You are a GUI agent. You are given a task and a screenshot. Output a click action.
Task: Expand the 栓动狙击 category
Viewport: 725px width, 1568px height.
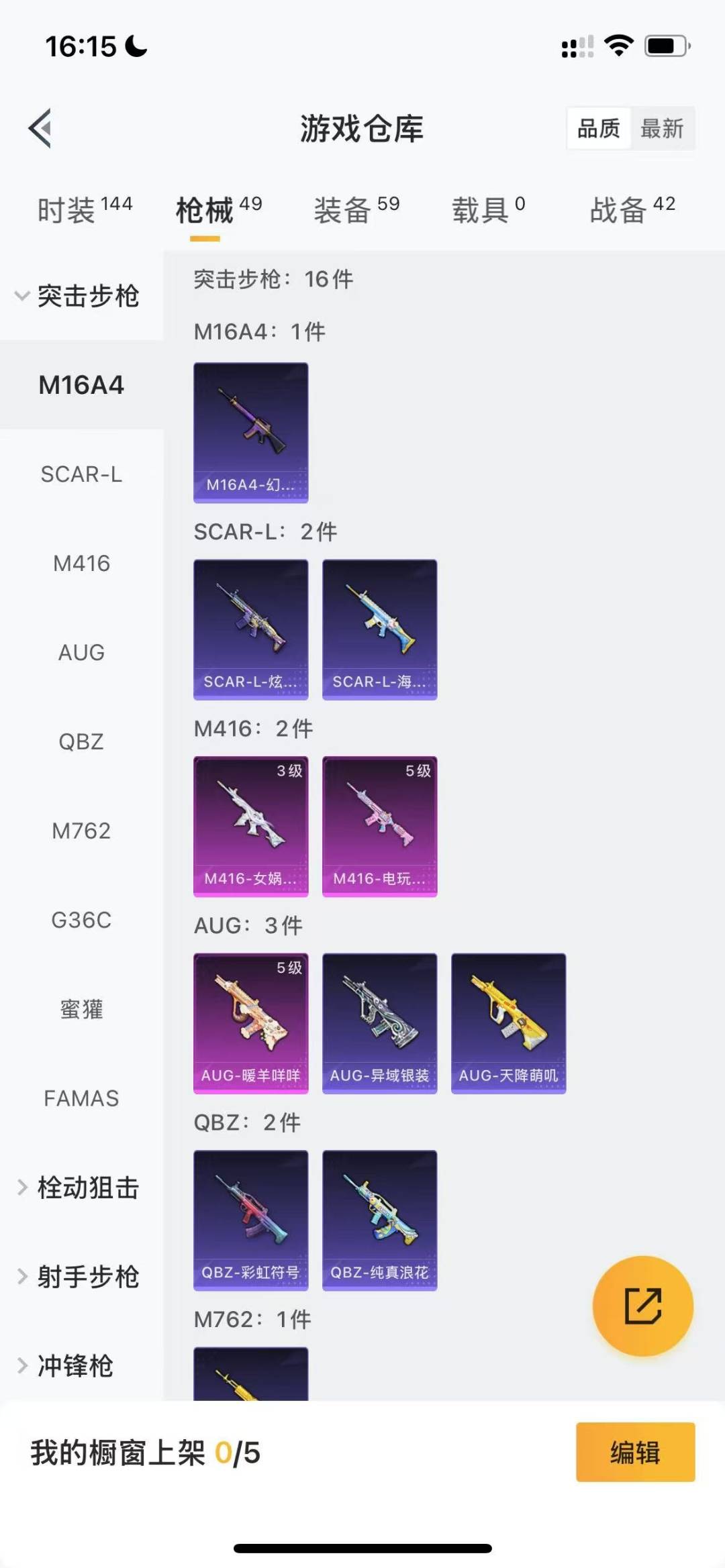pyautogui.click(x=81, y=1187)
